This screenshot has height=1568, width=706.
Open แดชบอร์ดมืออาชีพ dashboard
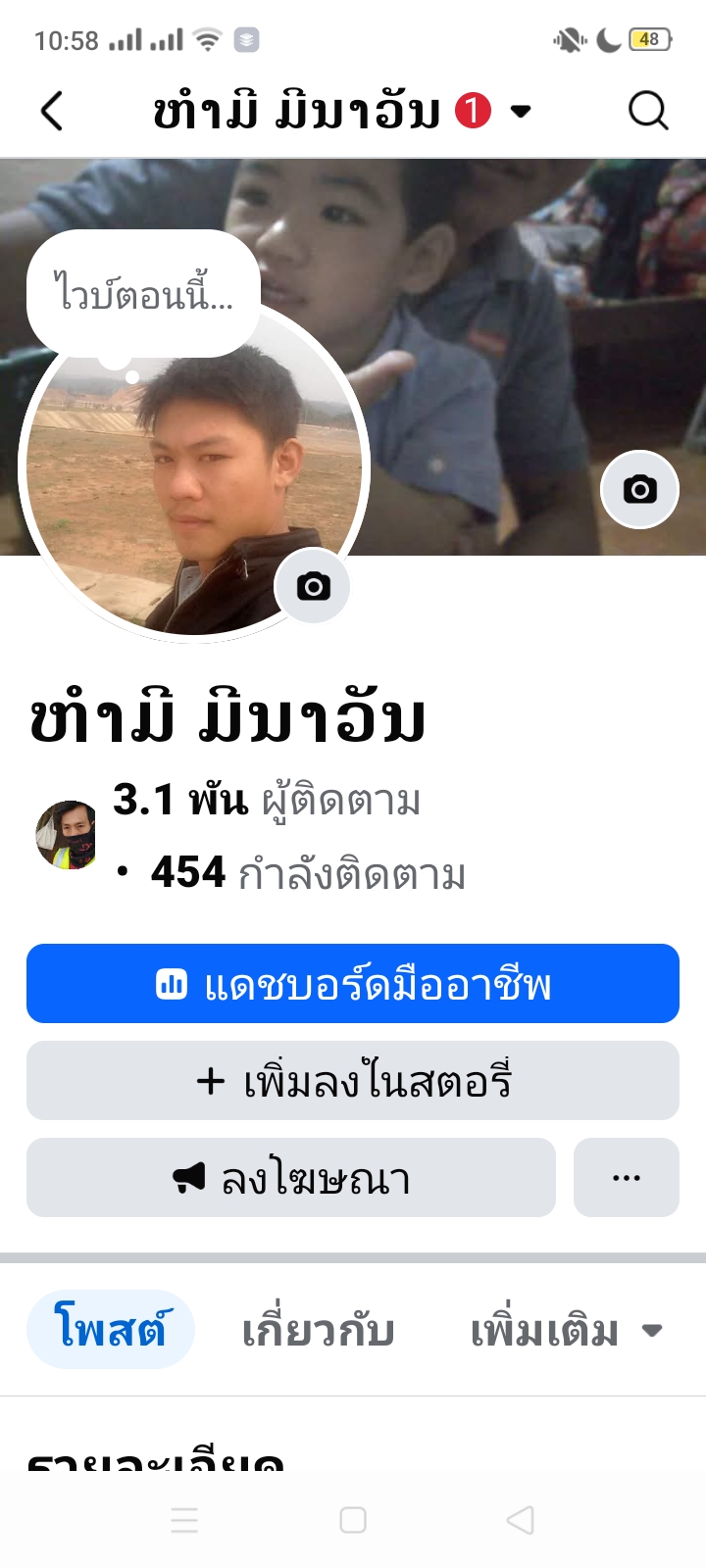coord(353,984)
